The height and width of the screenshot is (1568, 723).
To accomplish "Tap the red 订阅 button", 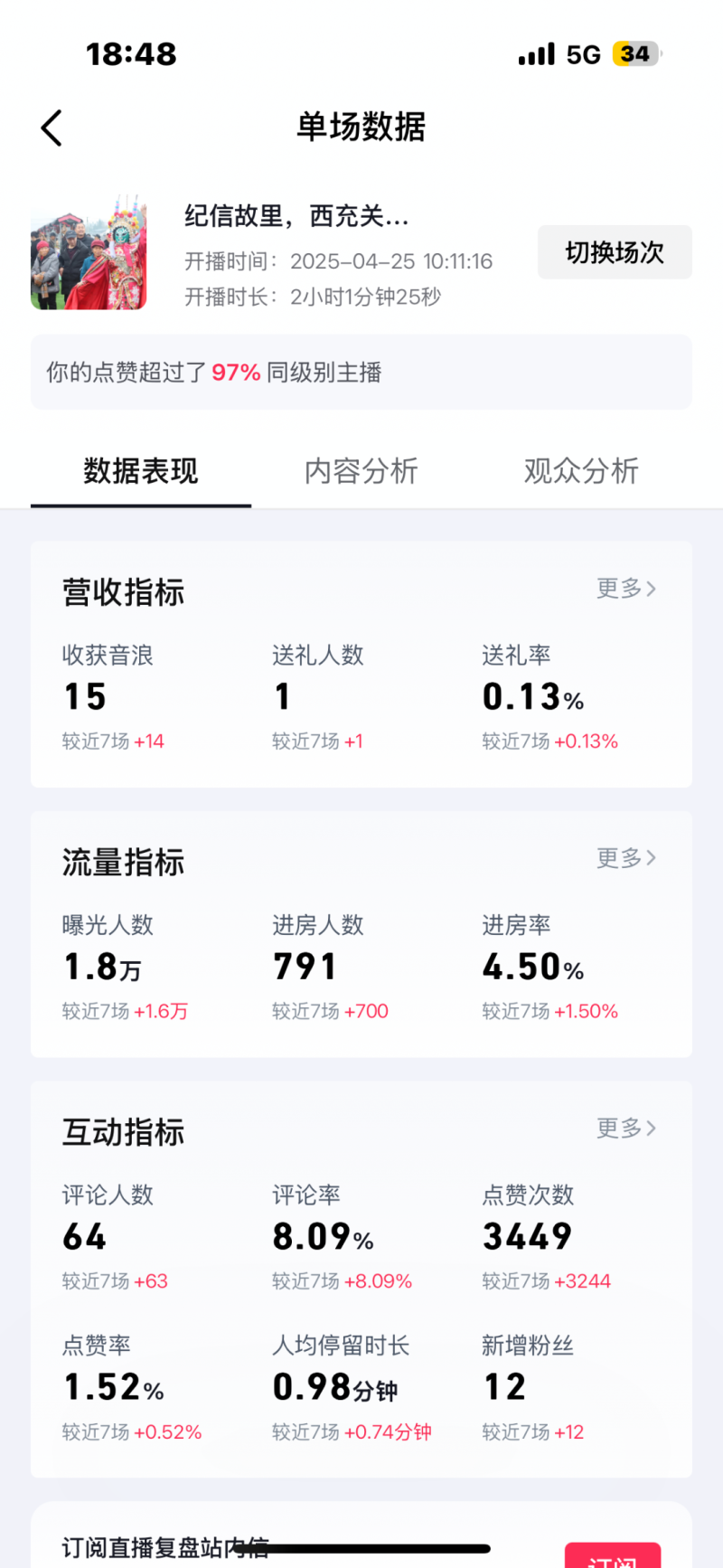I will [x=613, y=1557].
